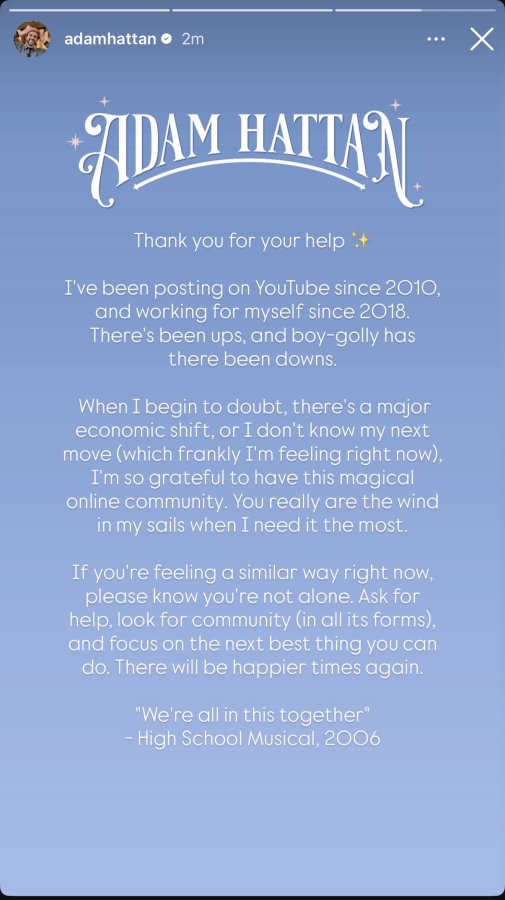Viewport: 505px width, 900px height.
Task: Tap the adamhattan username
Action: 110,39
